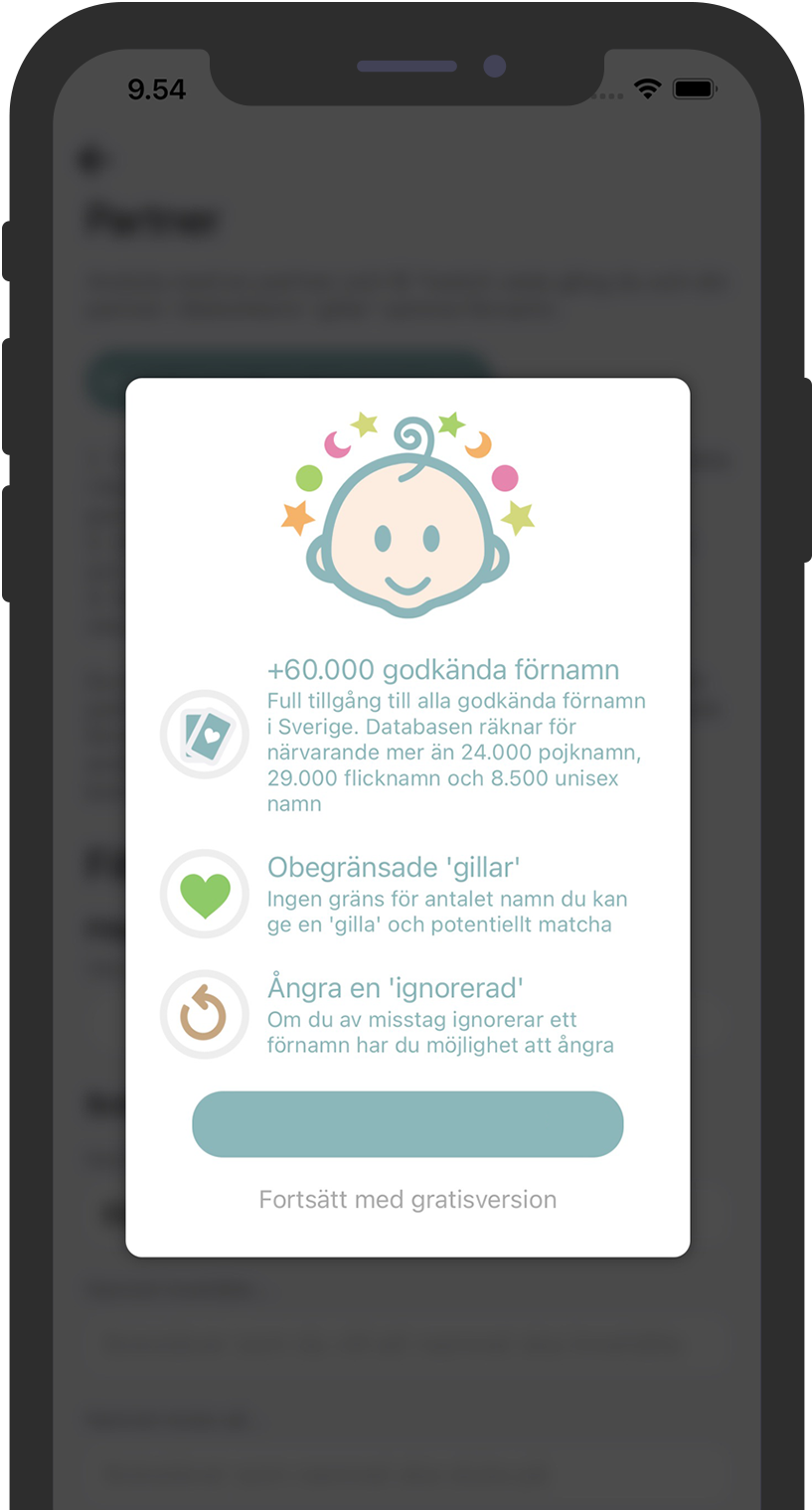Tap the teal upgrade button in the dialog
The image size is (812, 1510).
tap(407, 1124)
